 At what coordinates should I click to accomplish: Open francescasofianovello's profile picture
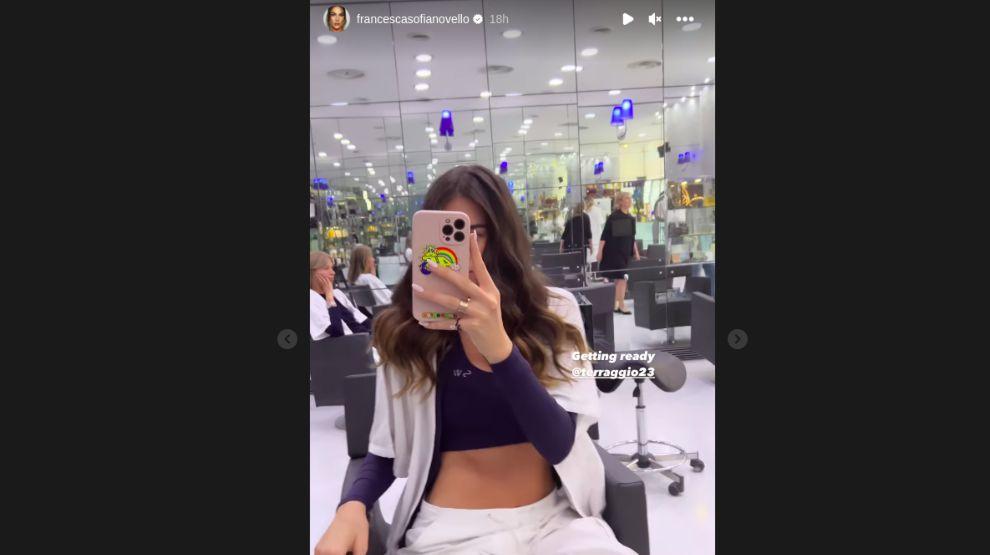pyautogui.click(x=336, y=19)
